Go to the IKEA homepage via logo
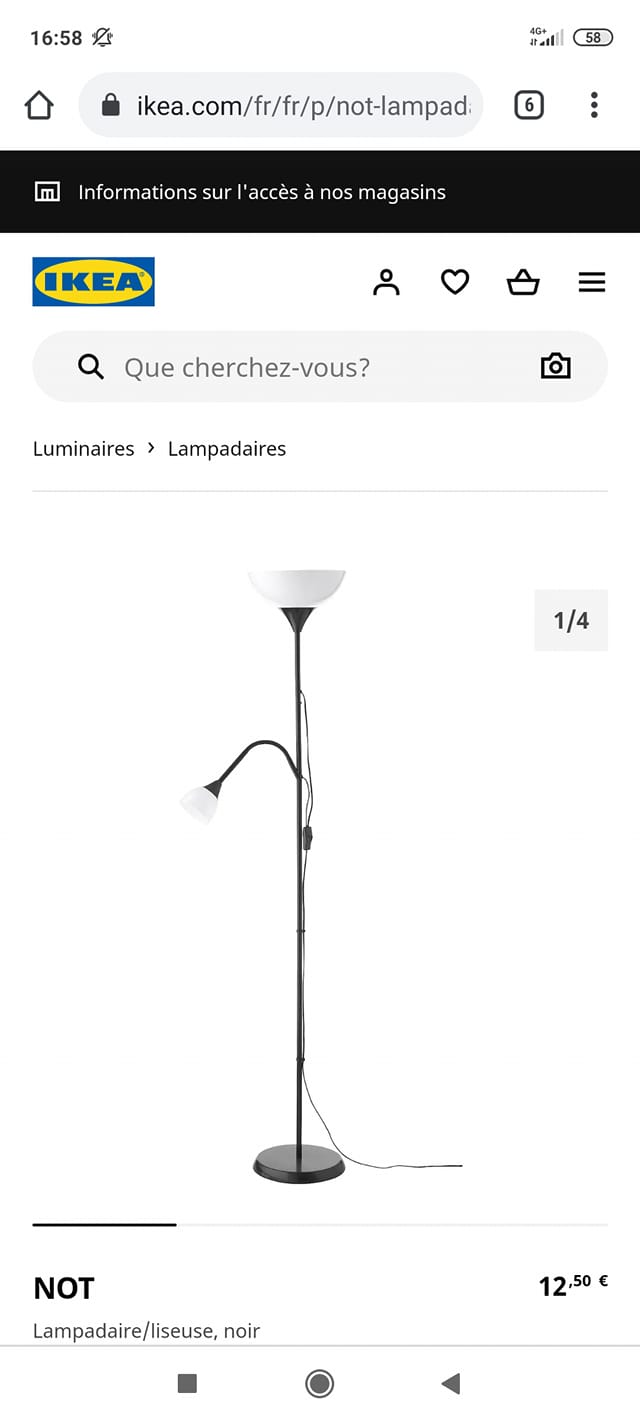640x1422 pixels. pos(93,282)
